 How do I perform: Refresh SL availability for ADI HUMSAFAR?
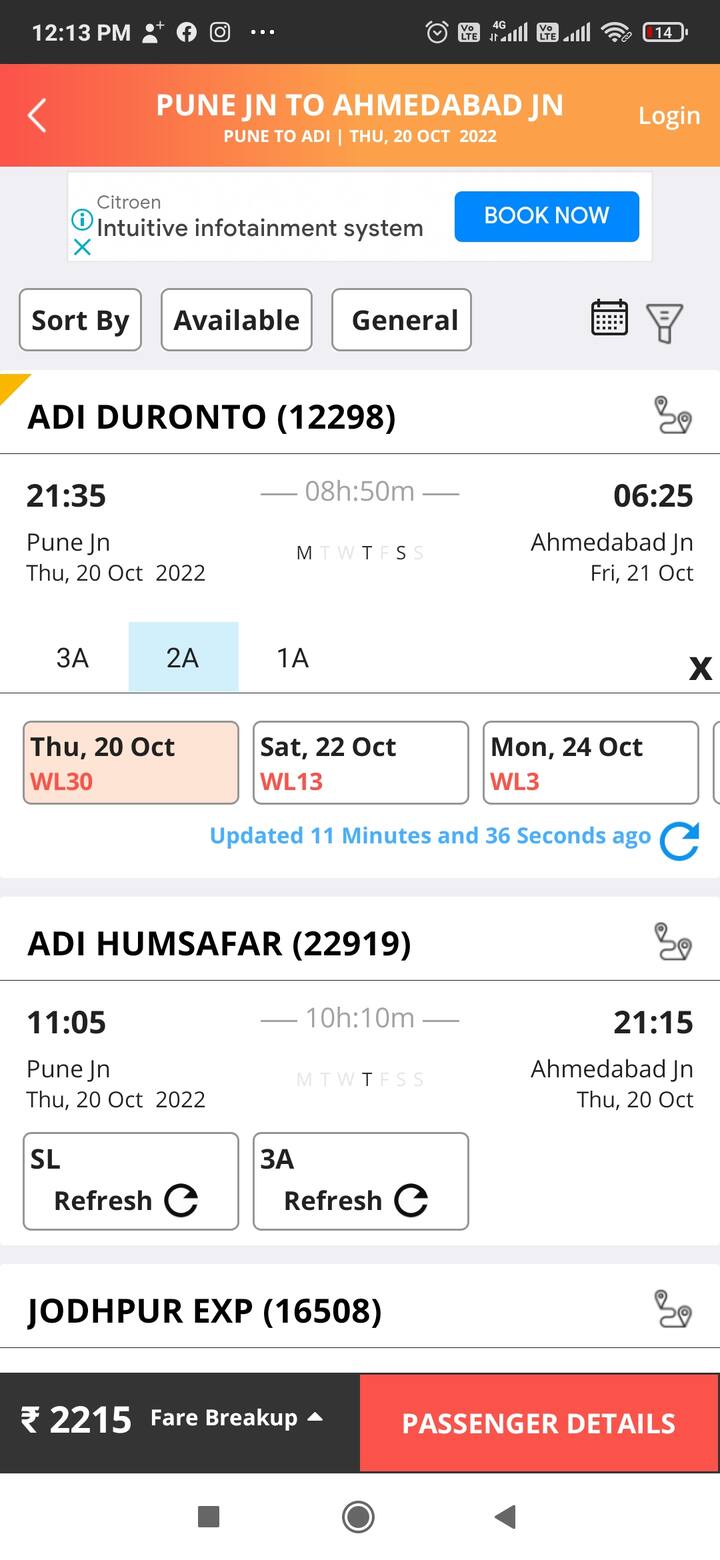click(131, 1181)
